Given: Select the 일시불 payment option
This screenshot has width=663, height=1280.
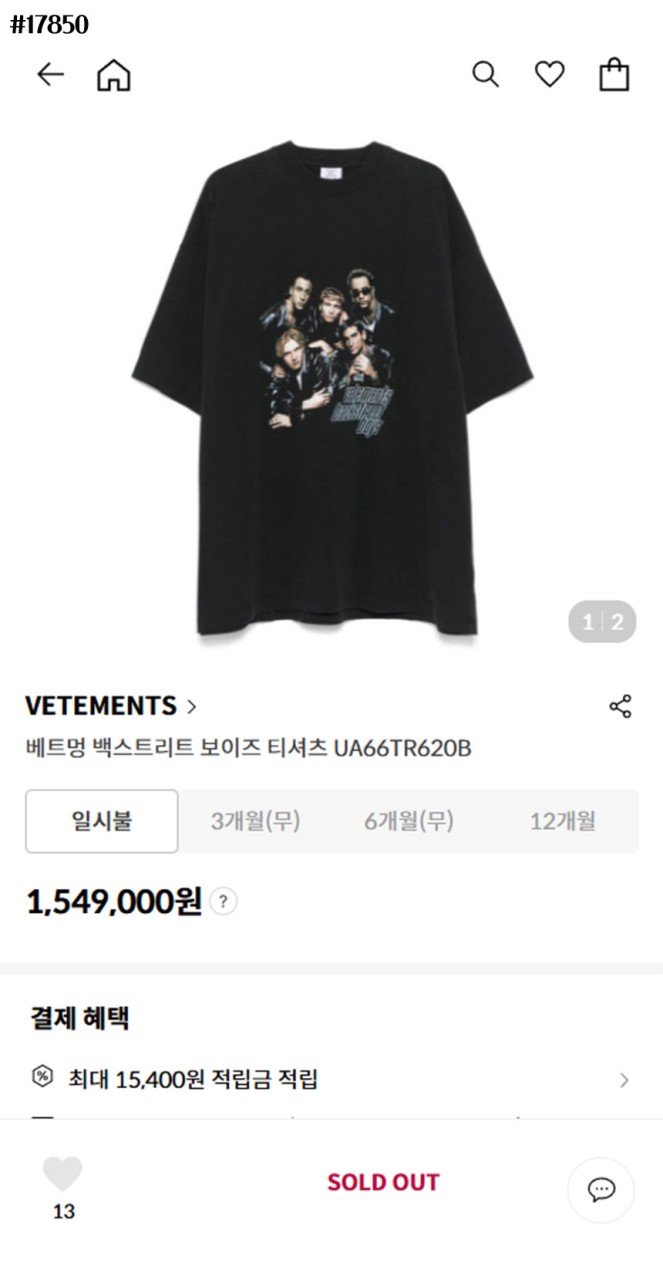Looking at the screenshot, I should pos(102,821).
